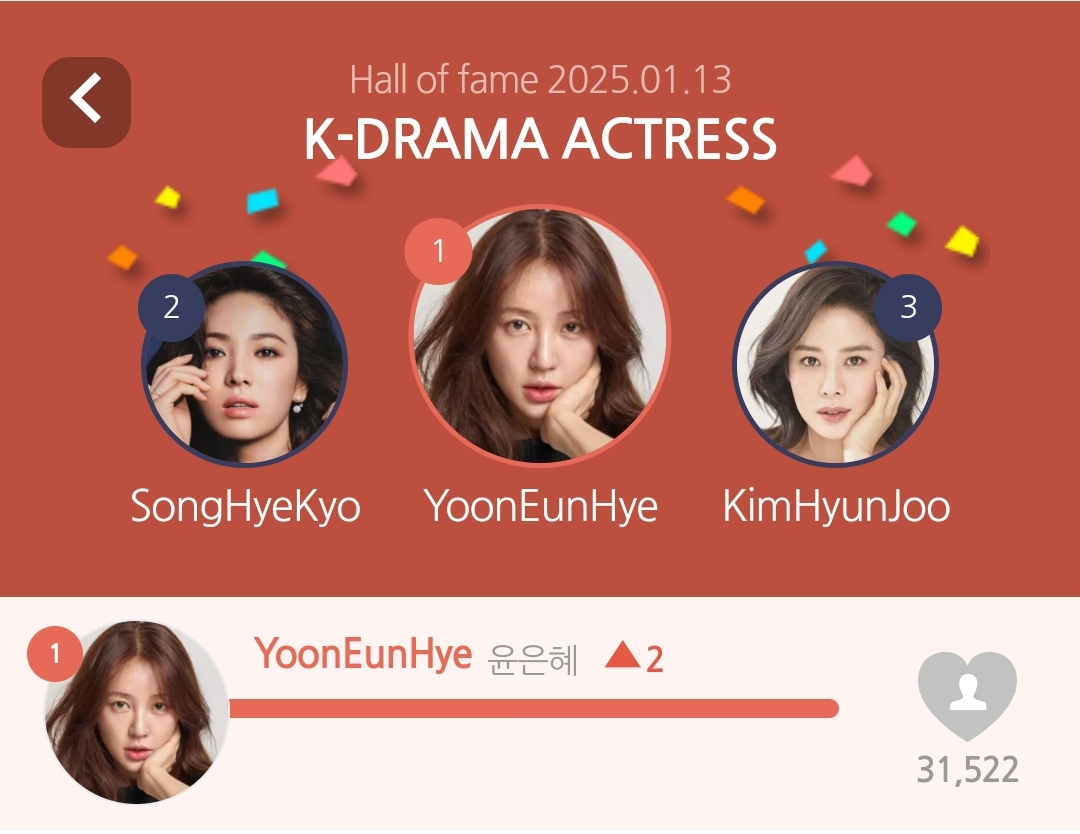
Task: Go back using the arrow button
Action: [x=86, y=102]
